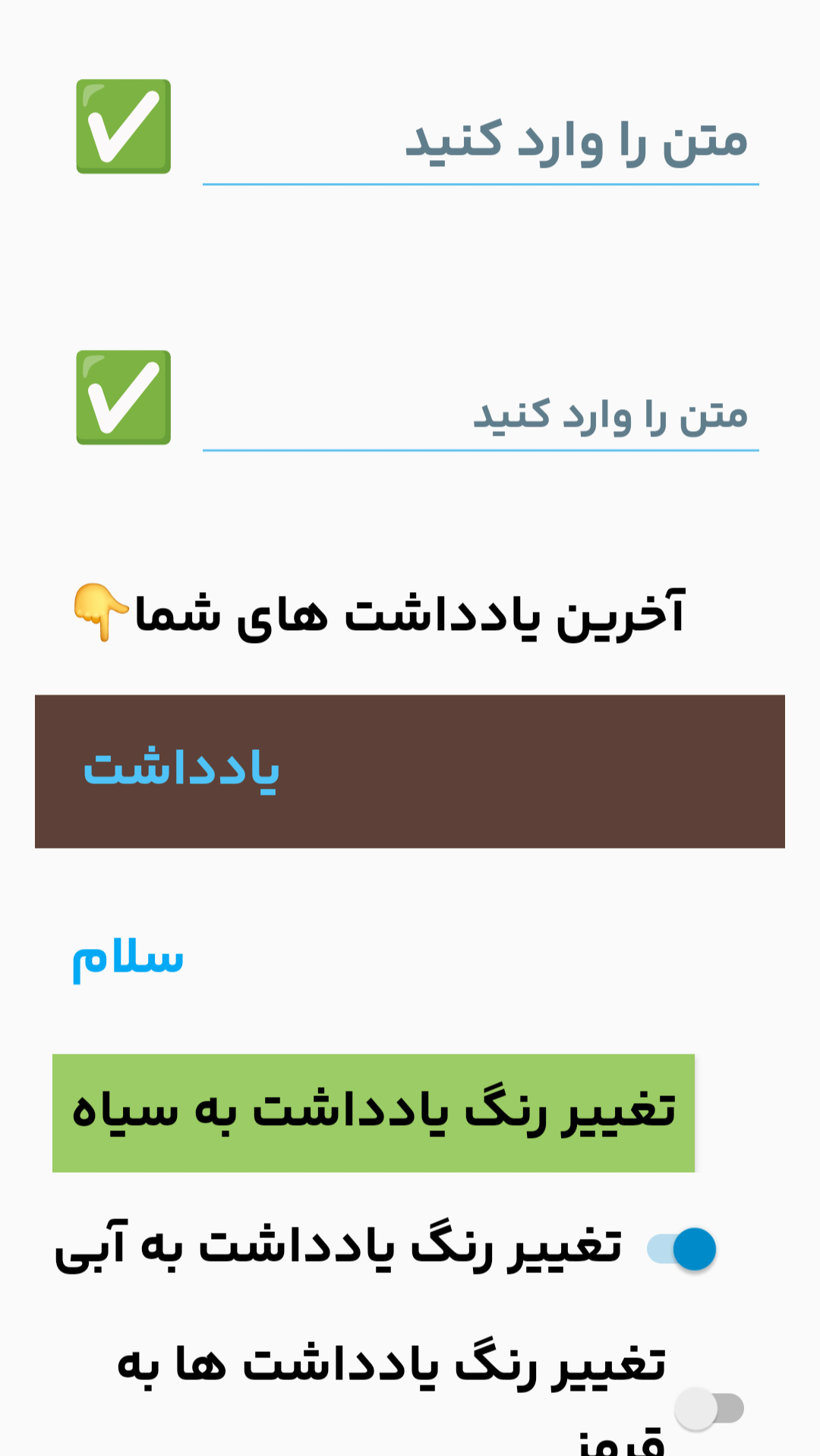The image size is (820, 1456).
Task: Disable 'تغییر رنگ یادداشت به آبی' switch
Action: pyautogui.click(x=682, y=1249)
